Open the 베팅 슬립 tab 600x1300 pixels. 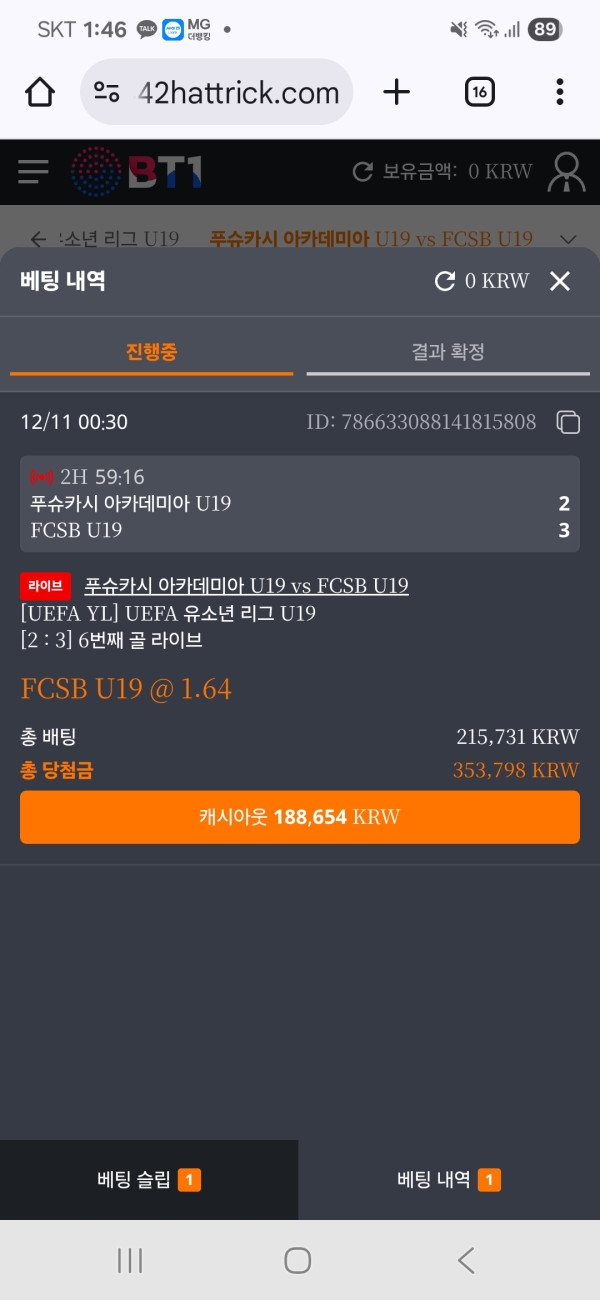(149, 1180)
